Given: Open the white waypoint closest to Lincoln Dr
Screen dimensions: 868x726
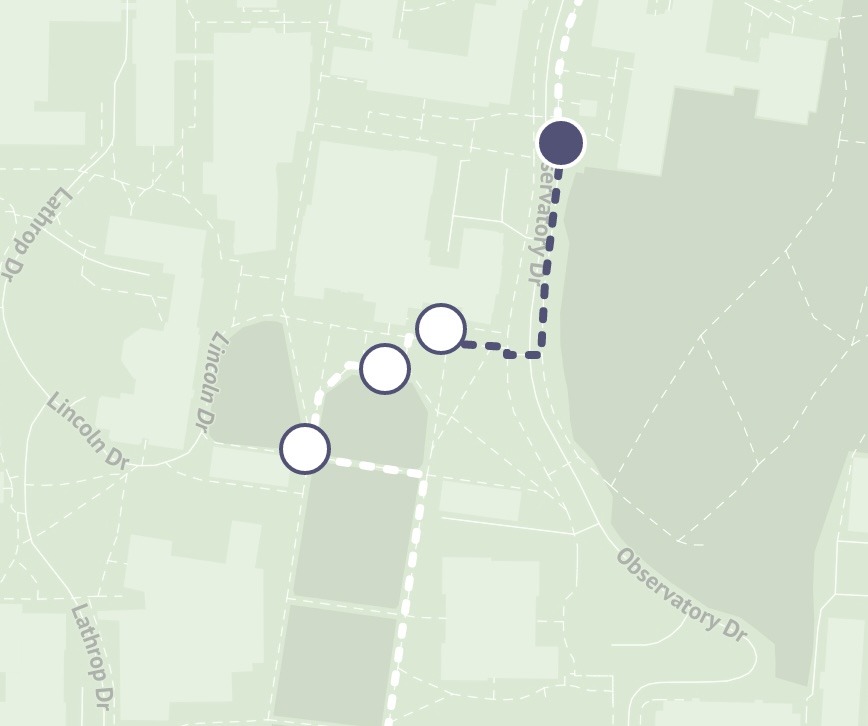Looking at the screenshot, I should point(305,448).
